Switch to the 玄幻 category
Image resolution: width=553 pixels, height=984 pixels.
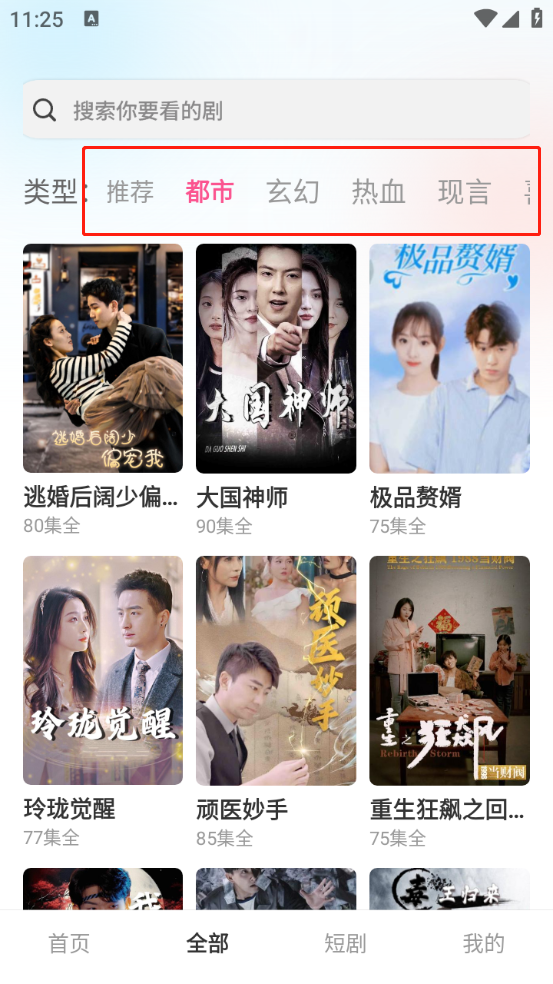click(x=293, y=191)
